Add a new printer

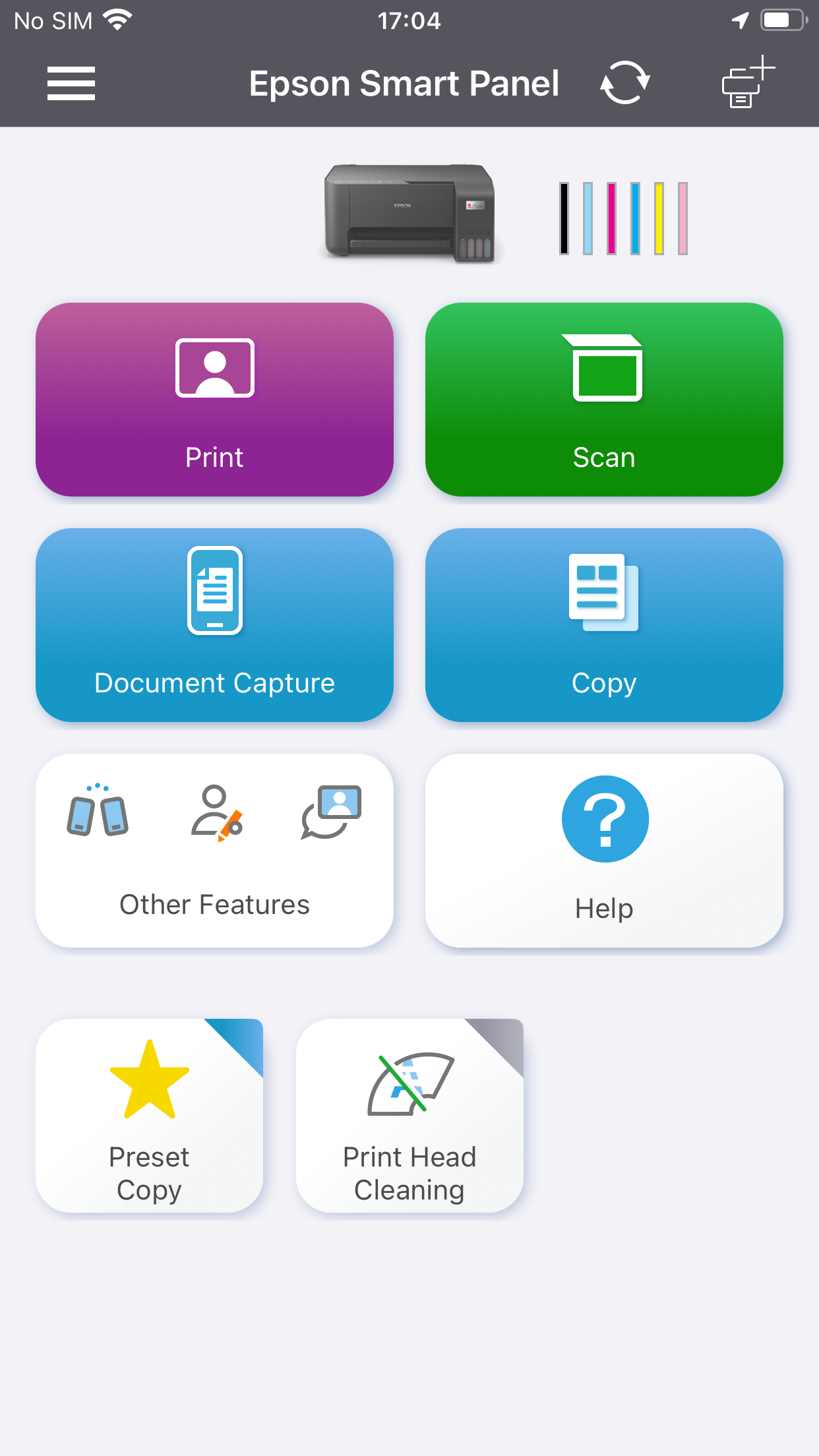[744, 83]
